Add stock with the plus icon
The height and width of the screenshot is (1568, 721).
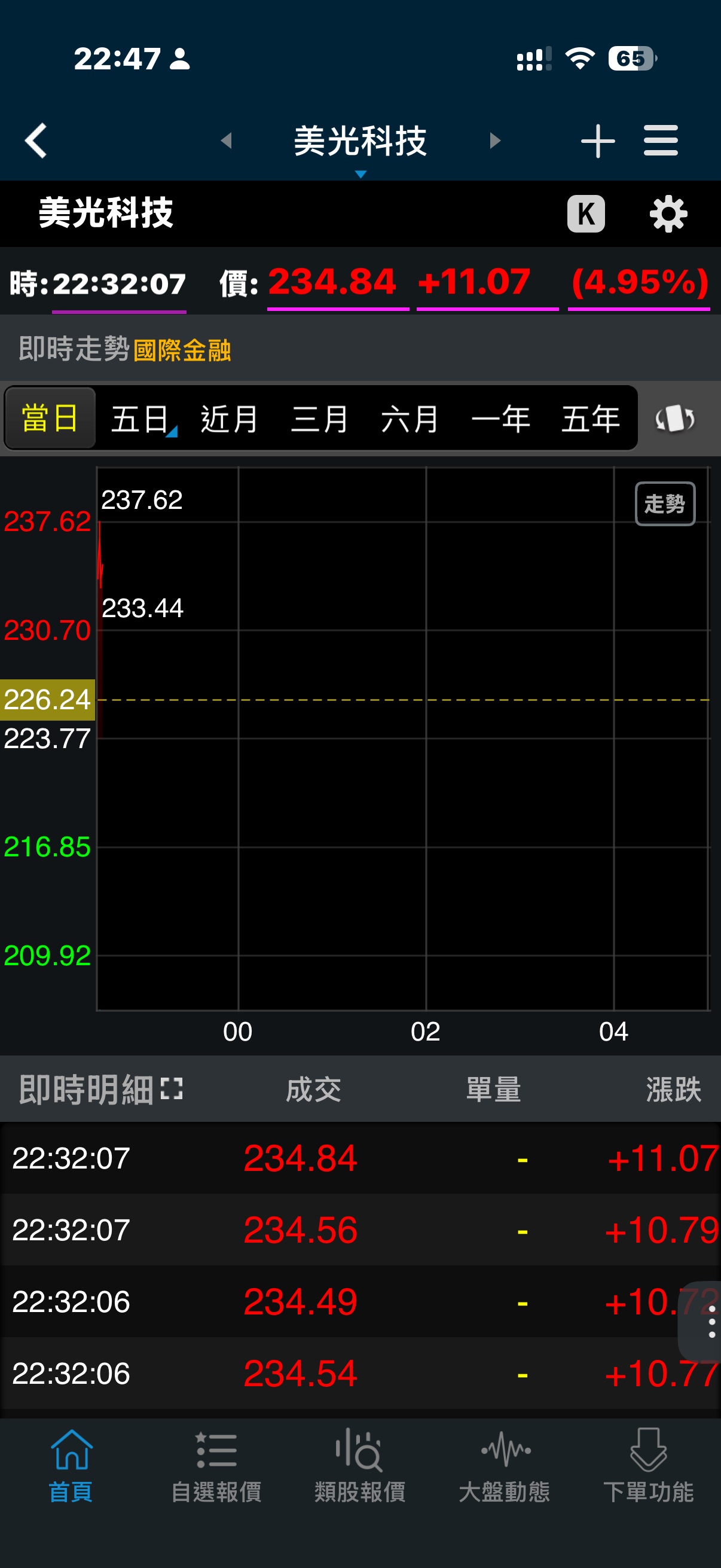pyautogui.click(x=597, y=141)
